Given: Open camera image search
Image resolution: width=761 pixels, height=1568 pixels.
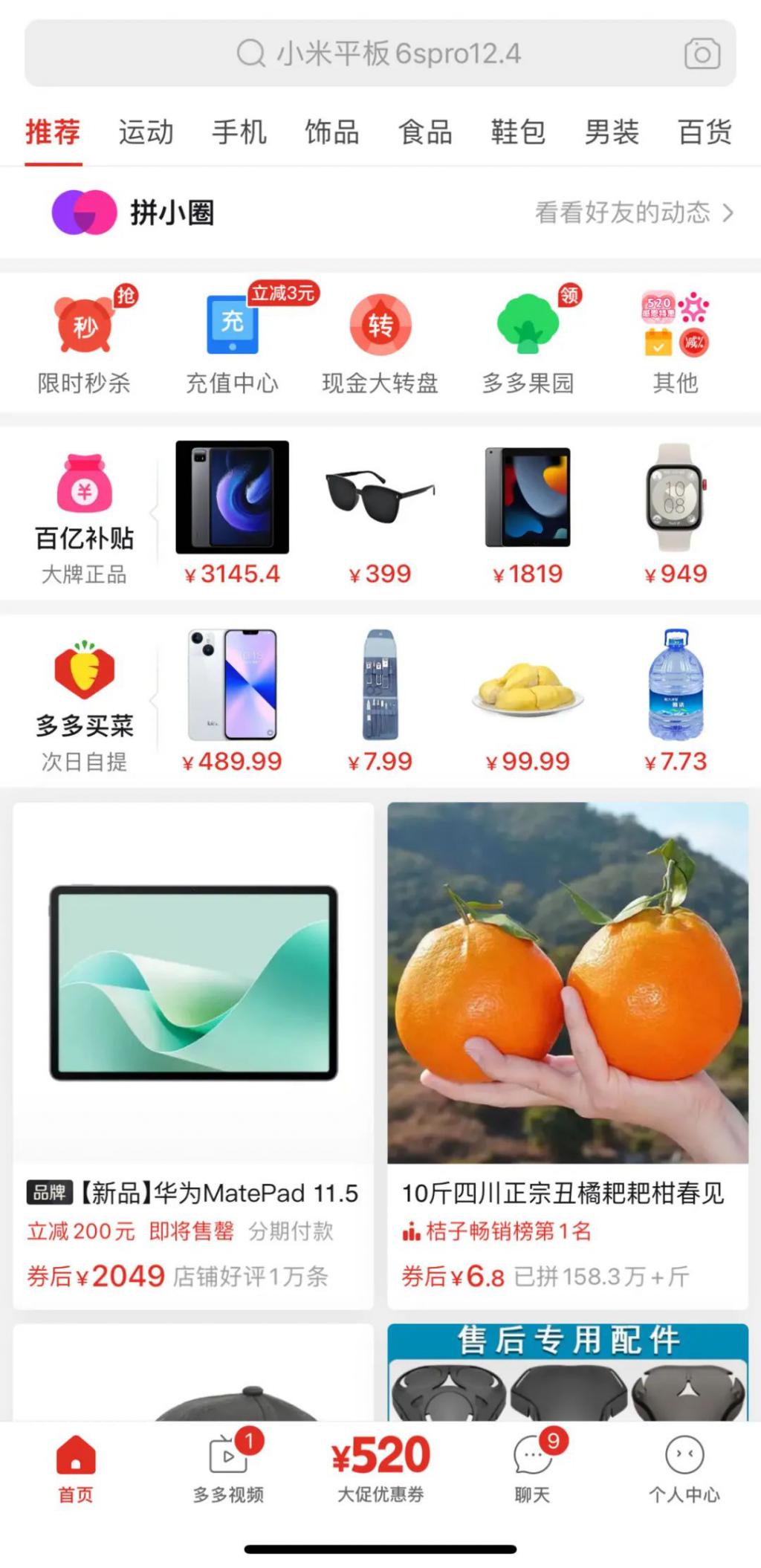Looking at the screenshot, I should (x=702, y=54).
